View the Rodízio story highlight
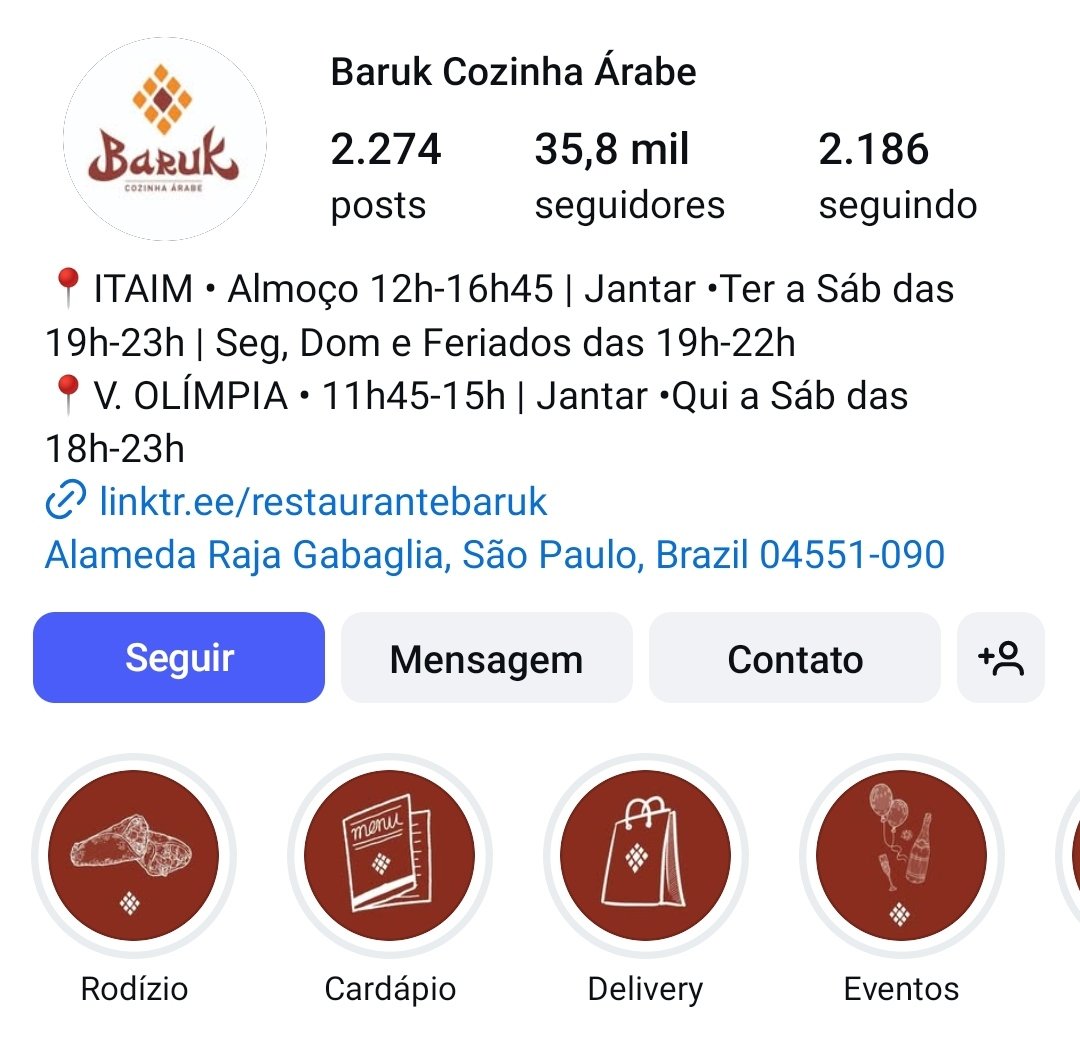This screenshot has width=1080, height=1047. (134, 856)
